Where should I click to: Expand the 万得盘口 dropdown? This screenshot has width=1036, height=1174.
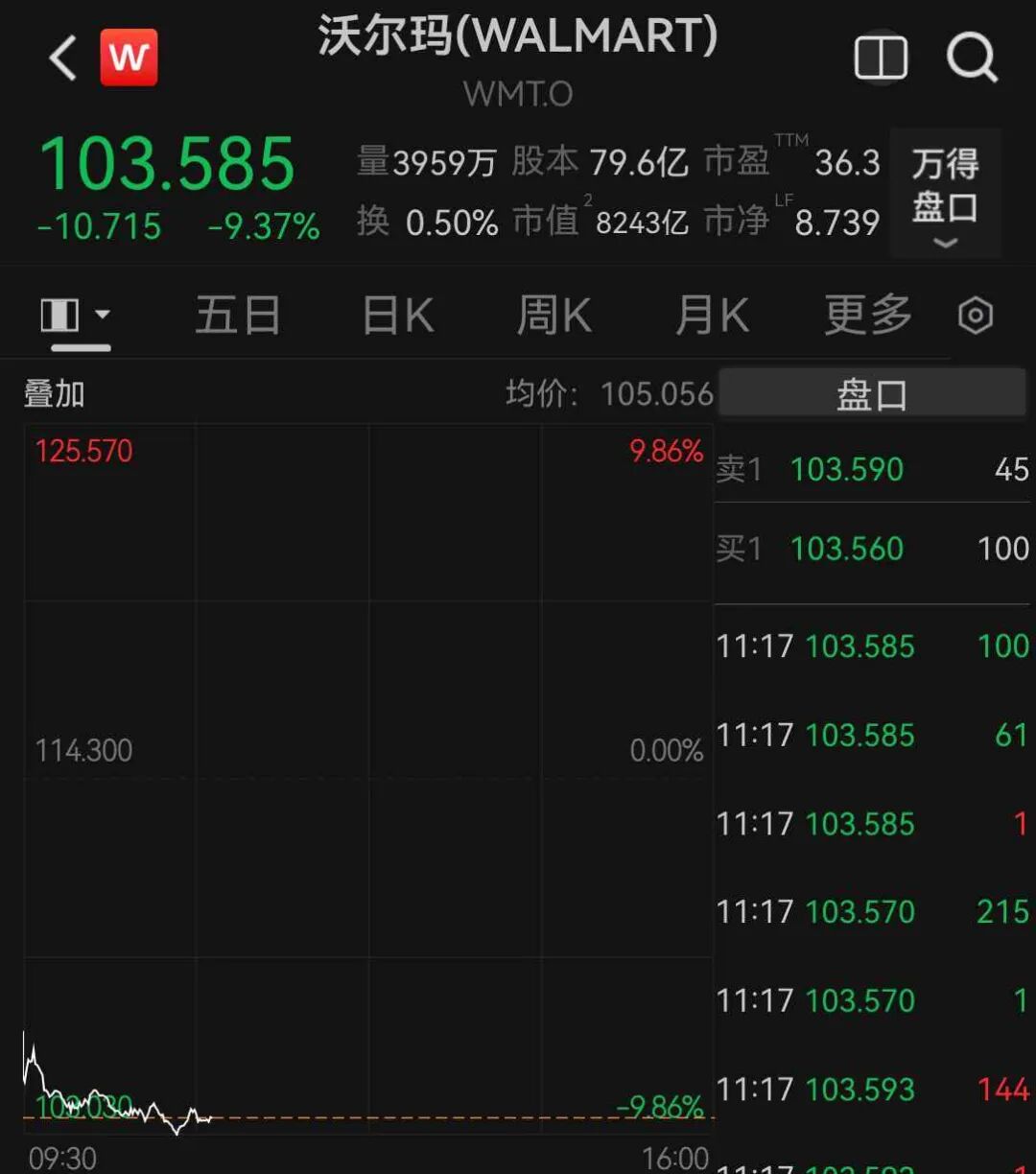point(945,193)
